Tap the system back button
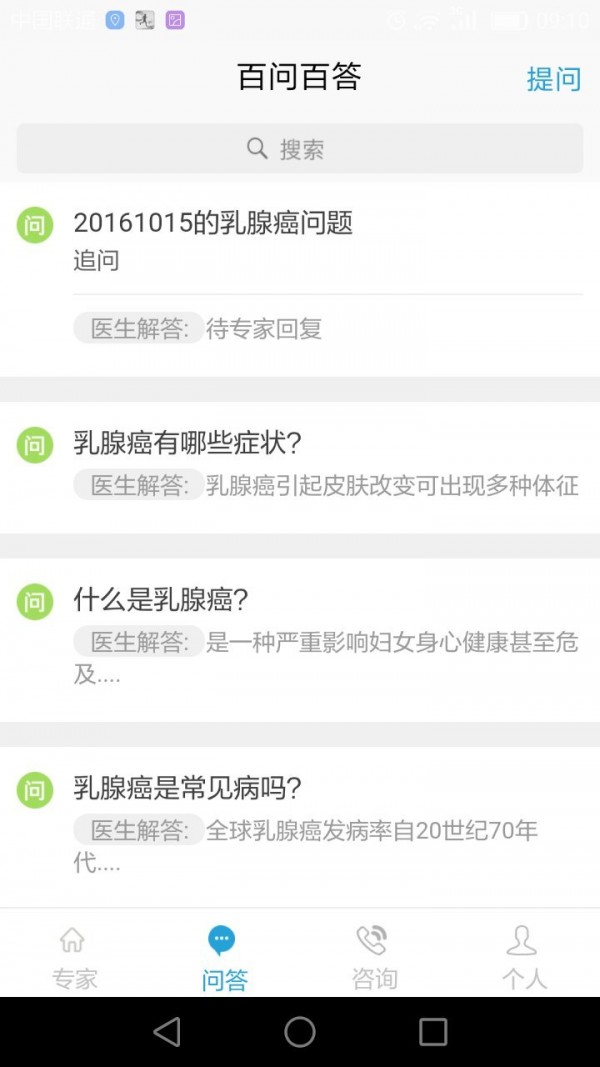 click(x=167, y=1032)
